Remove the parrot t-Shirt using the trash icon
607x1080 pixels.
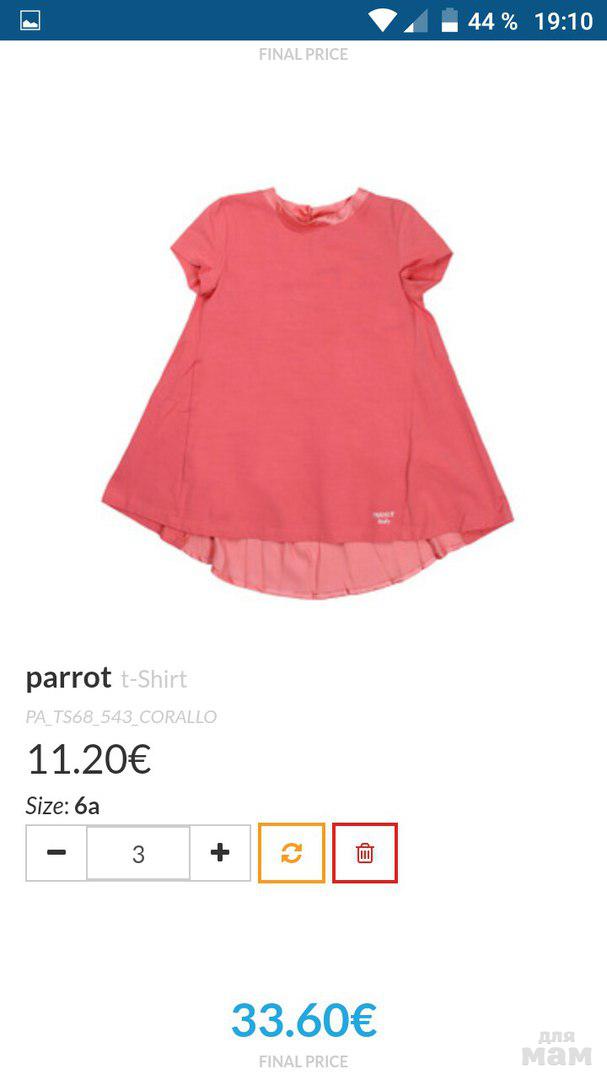(x=365, y=853)
